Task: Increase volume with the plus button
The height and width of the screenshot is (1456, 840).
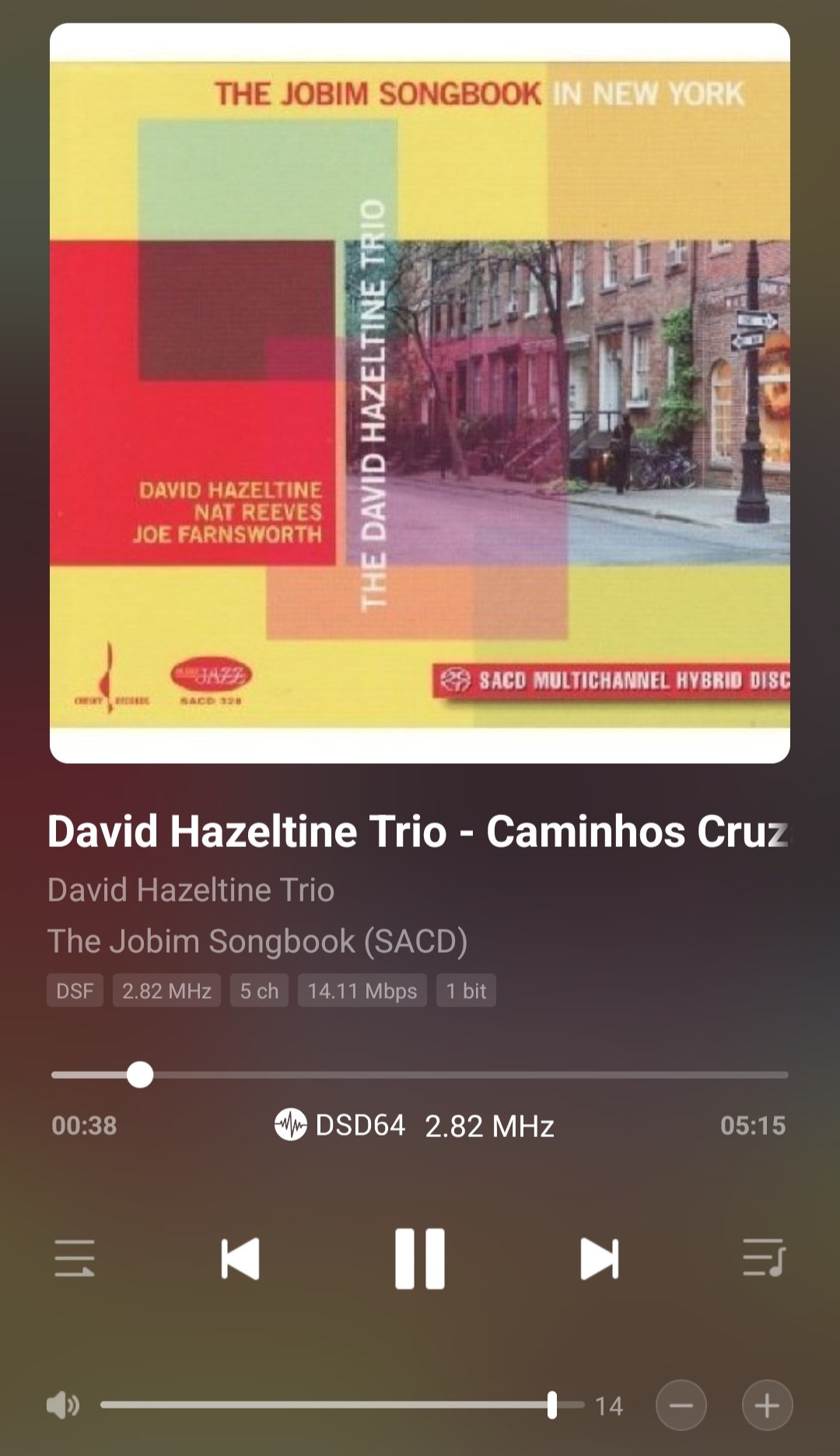Action: 768,1405
